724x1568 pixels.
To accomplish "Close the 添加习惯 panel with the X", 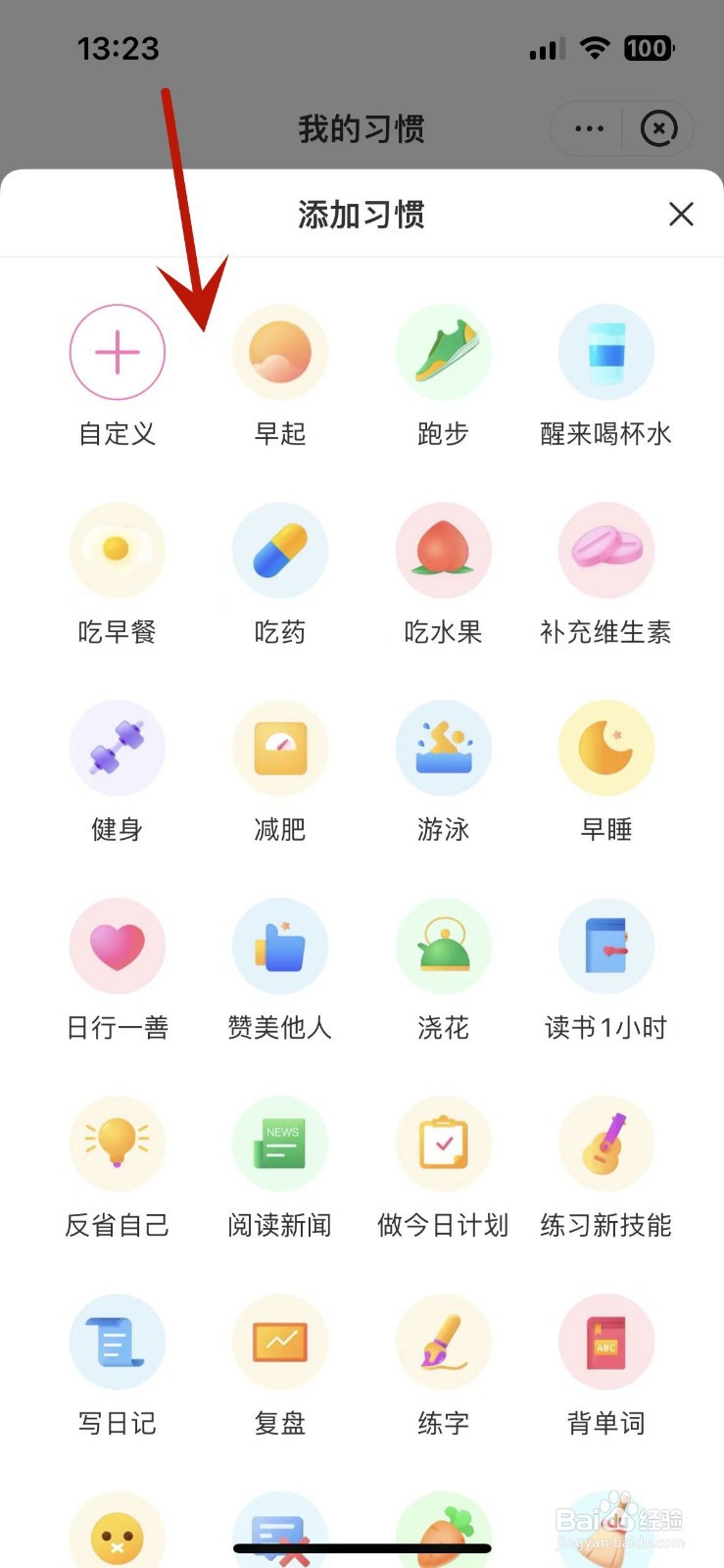I will click(x=681, y=214).
